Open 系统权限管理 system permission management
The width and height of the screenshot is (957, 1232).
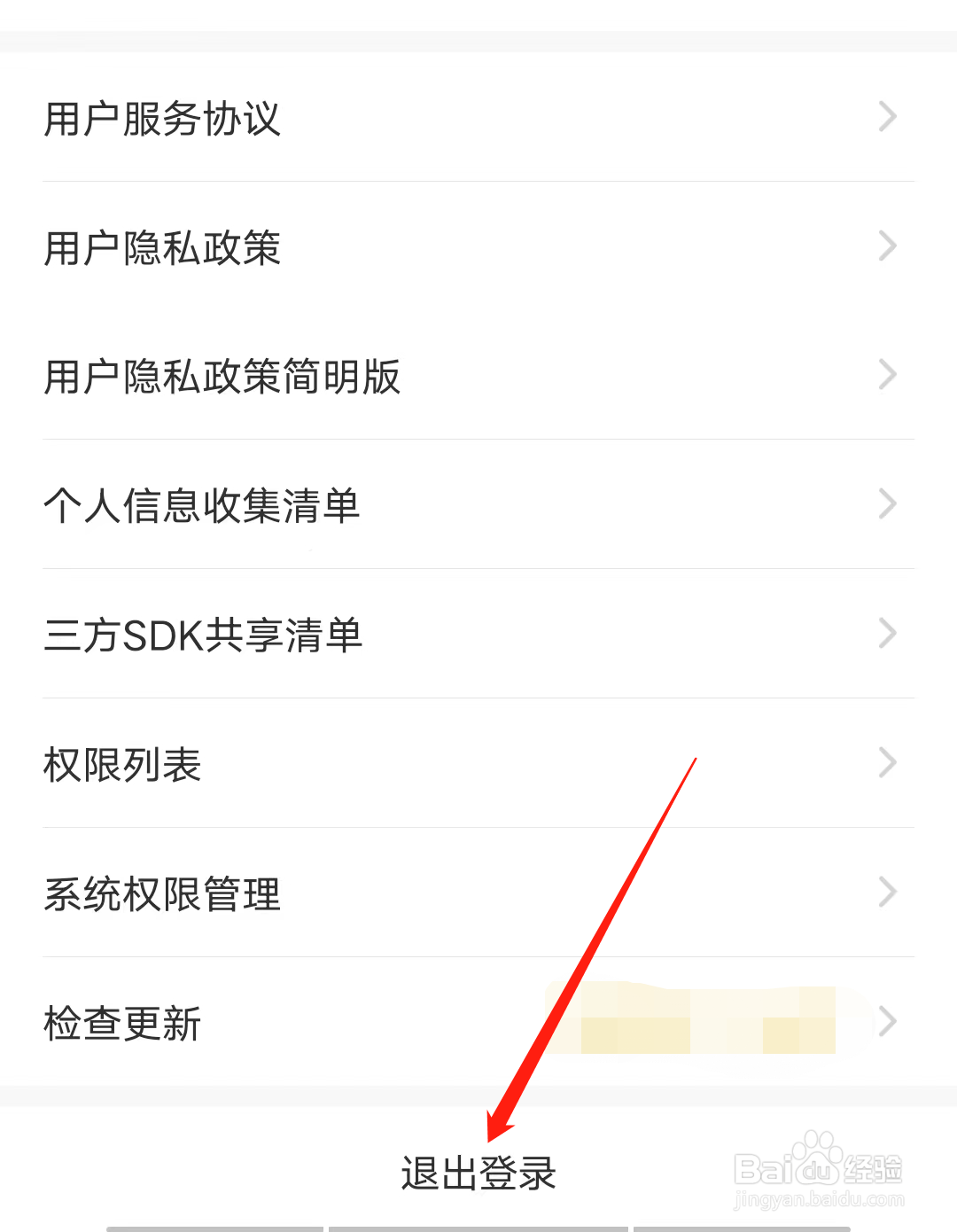click(x=162, y=893)
